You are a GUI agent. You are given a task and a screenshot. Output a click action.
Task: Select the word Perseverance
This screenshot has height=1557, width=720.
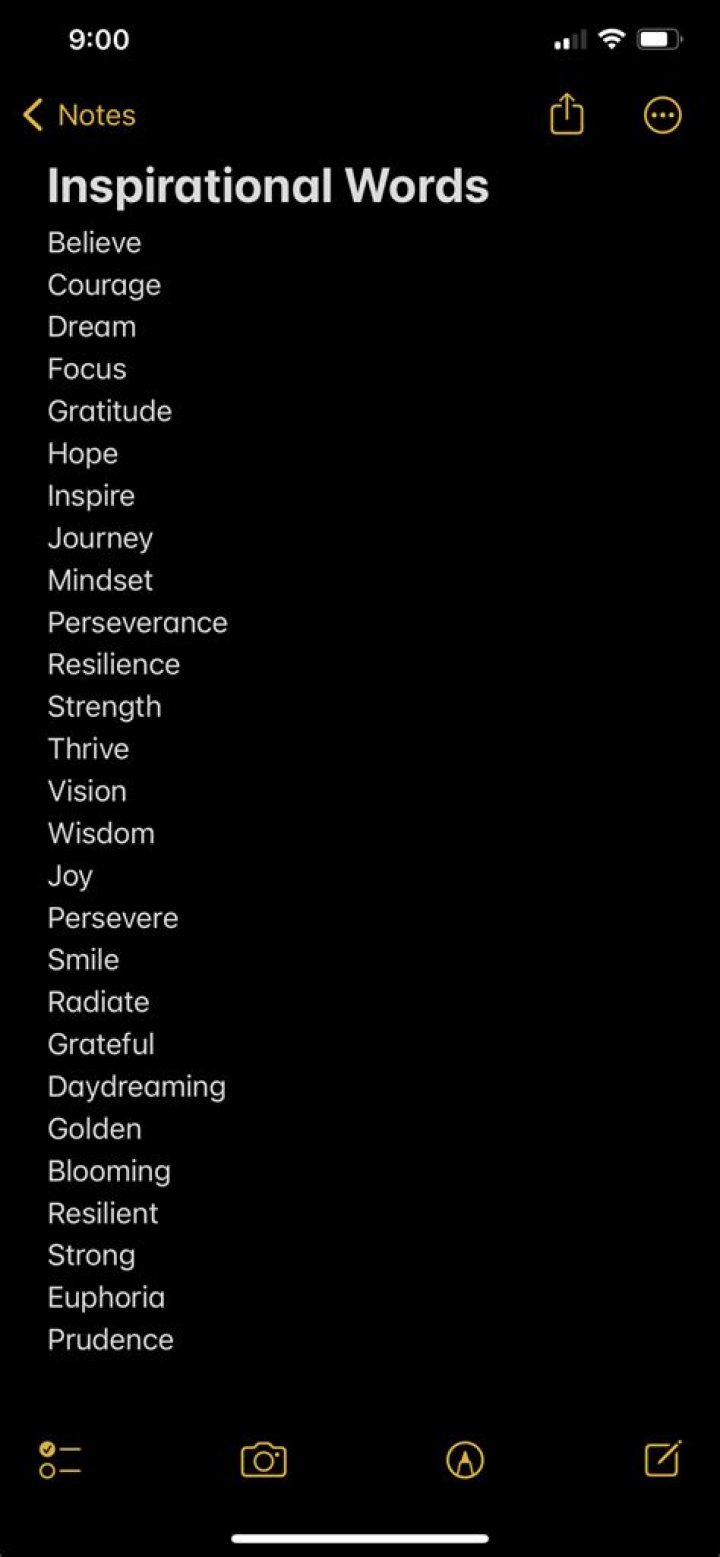tap(137, 622)
